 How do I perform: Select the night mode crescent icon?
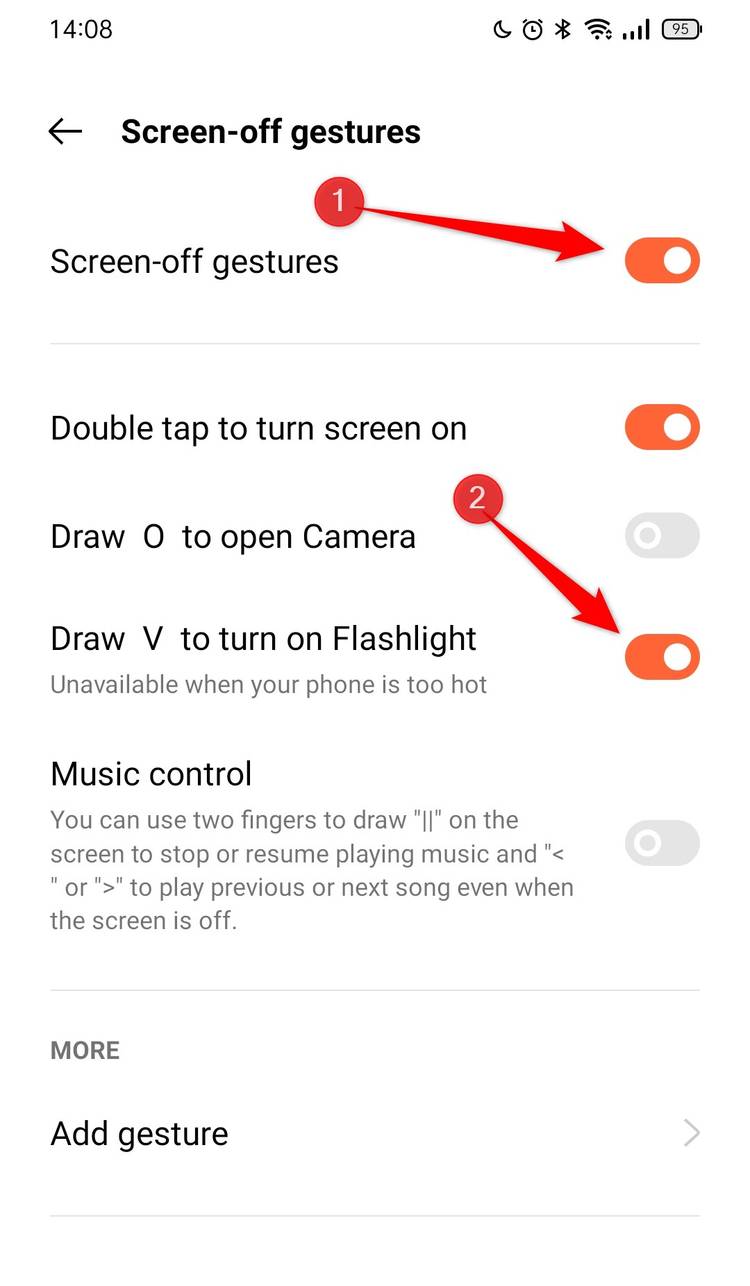pyautogui.click(x=502, y=29)
